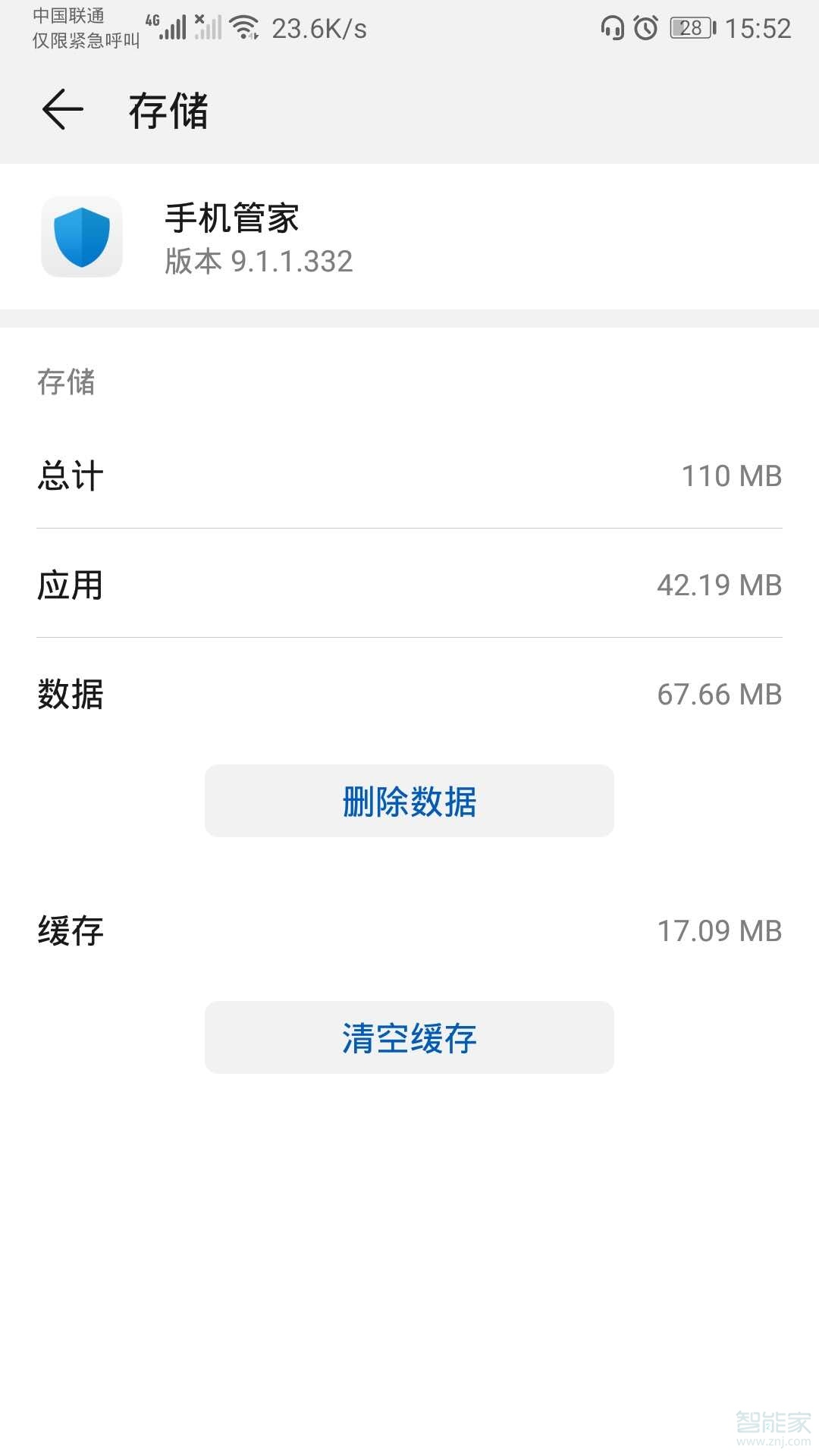Select the 删除数据 button
Viewport: 819px width, 1456px height.
409,801
